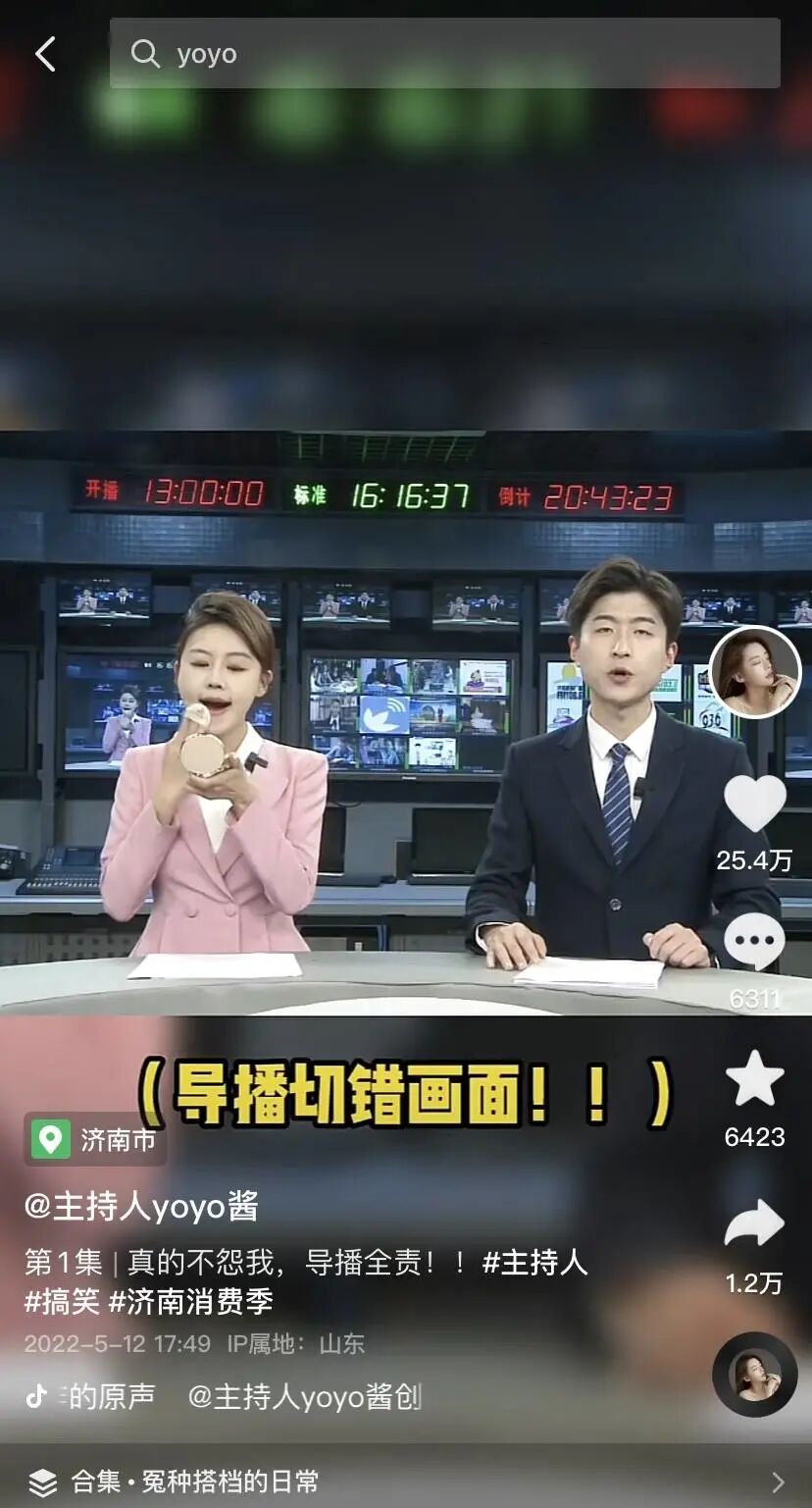Screen dimensions: 812x1508
Task: Tap the spinning sound disc icon
Action: (x=754, y=1374)
